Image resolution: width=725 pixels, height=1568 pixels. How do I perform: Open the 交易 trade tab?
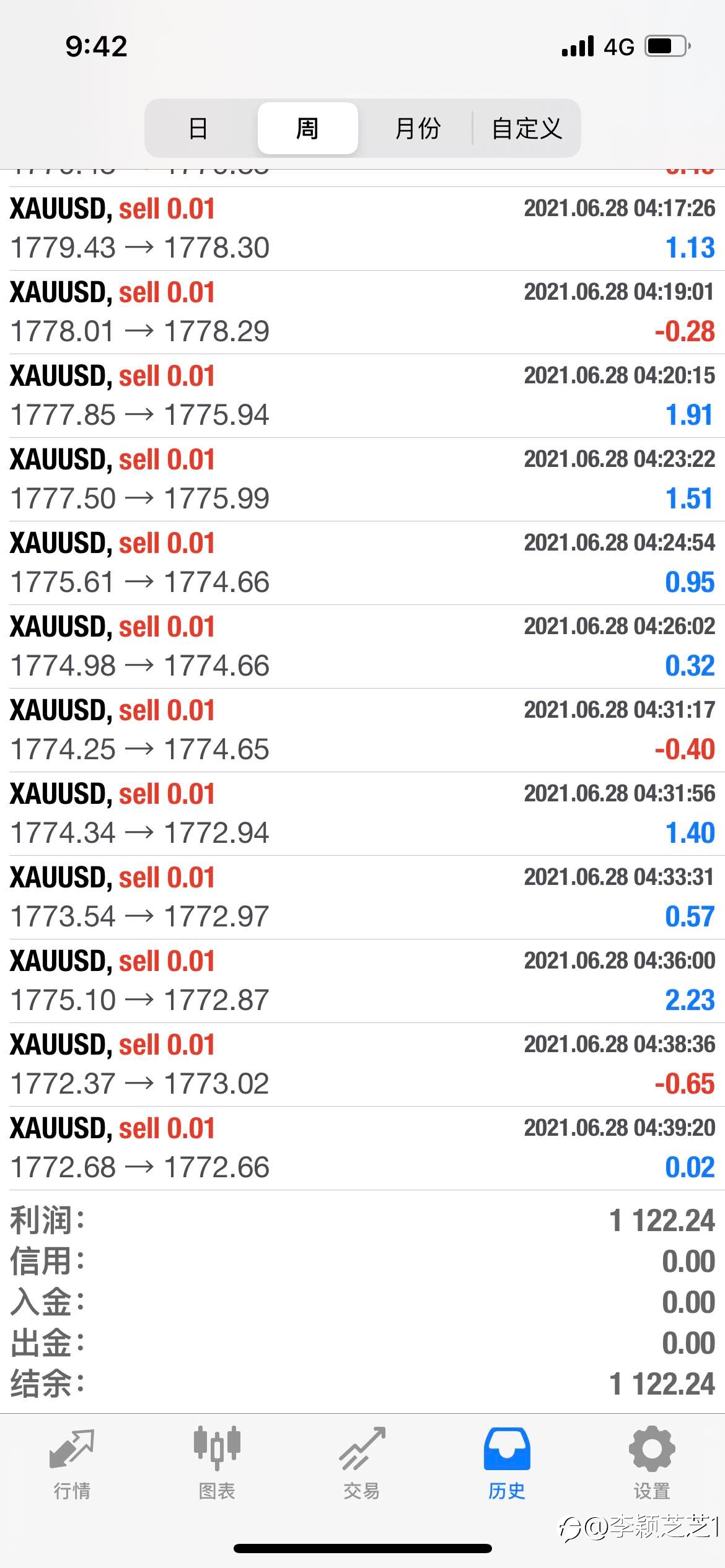tap(362, 1465)
